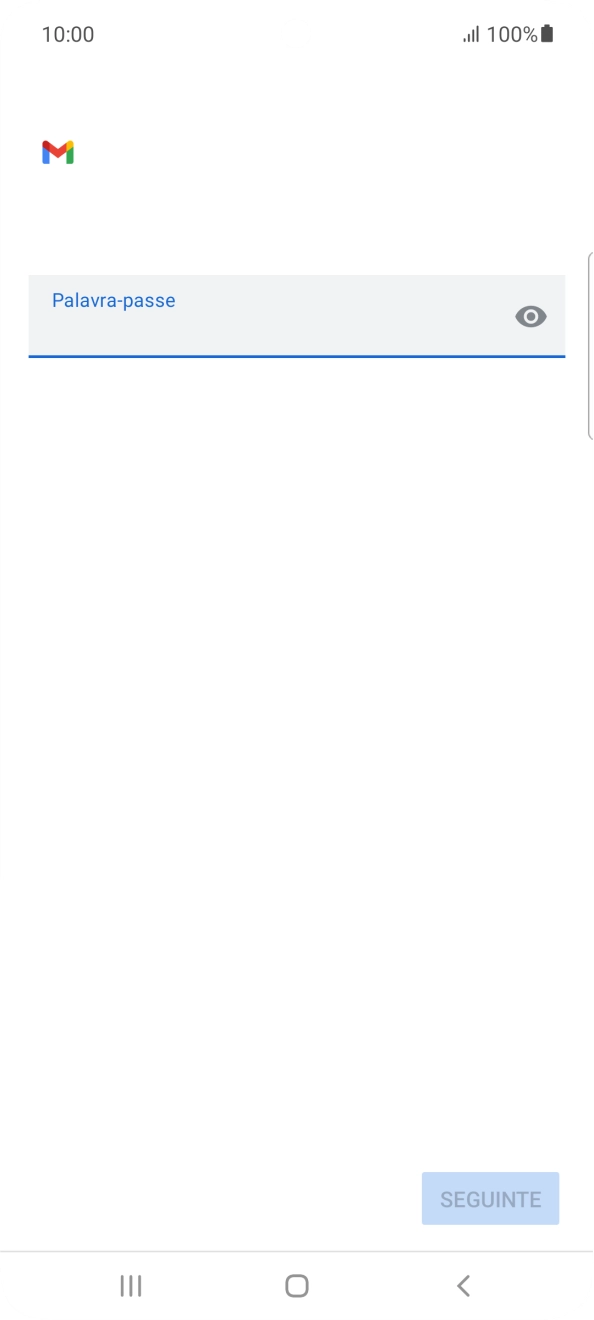The width and height of the screenshot is (594, 1320).
Task: Go to the home screen
Action: point(297,1286)
